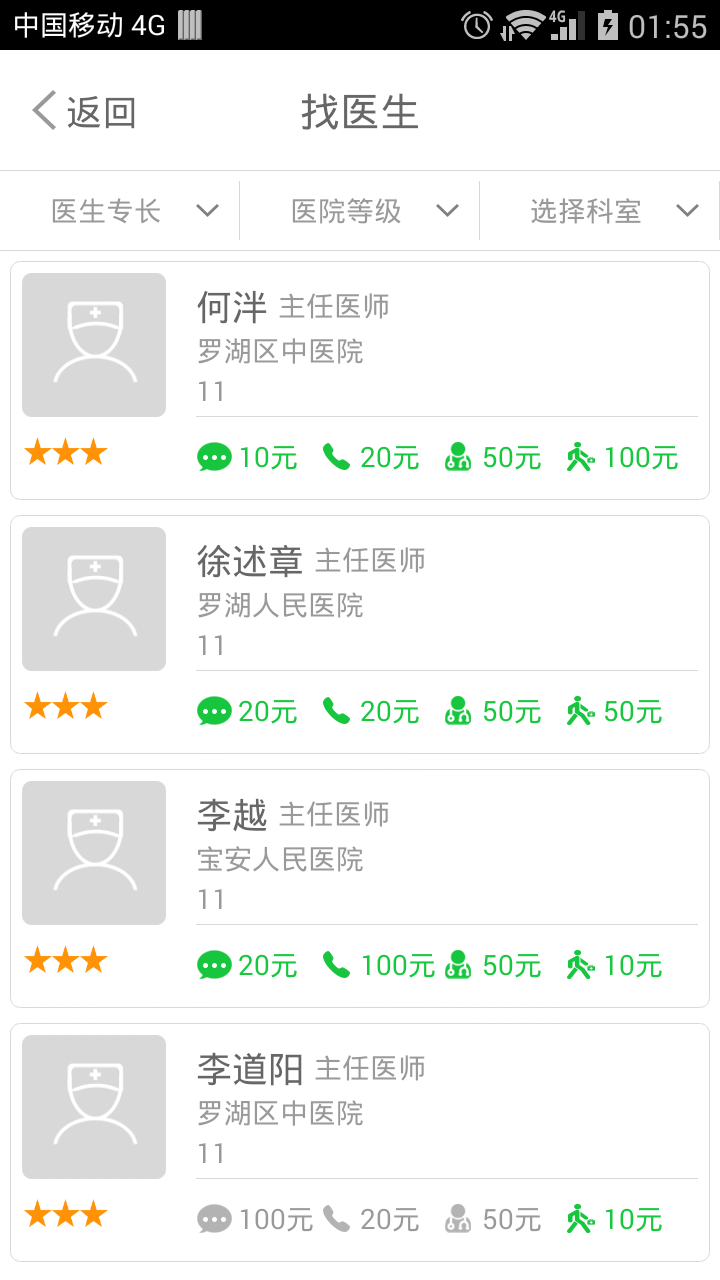Expand the 医生专长 filter dropdown

click(120, 211)
